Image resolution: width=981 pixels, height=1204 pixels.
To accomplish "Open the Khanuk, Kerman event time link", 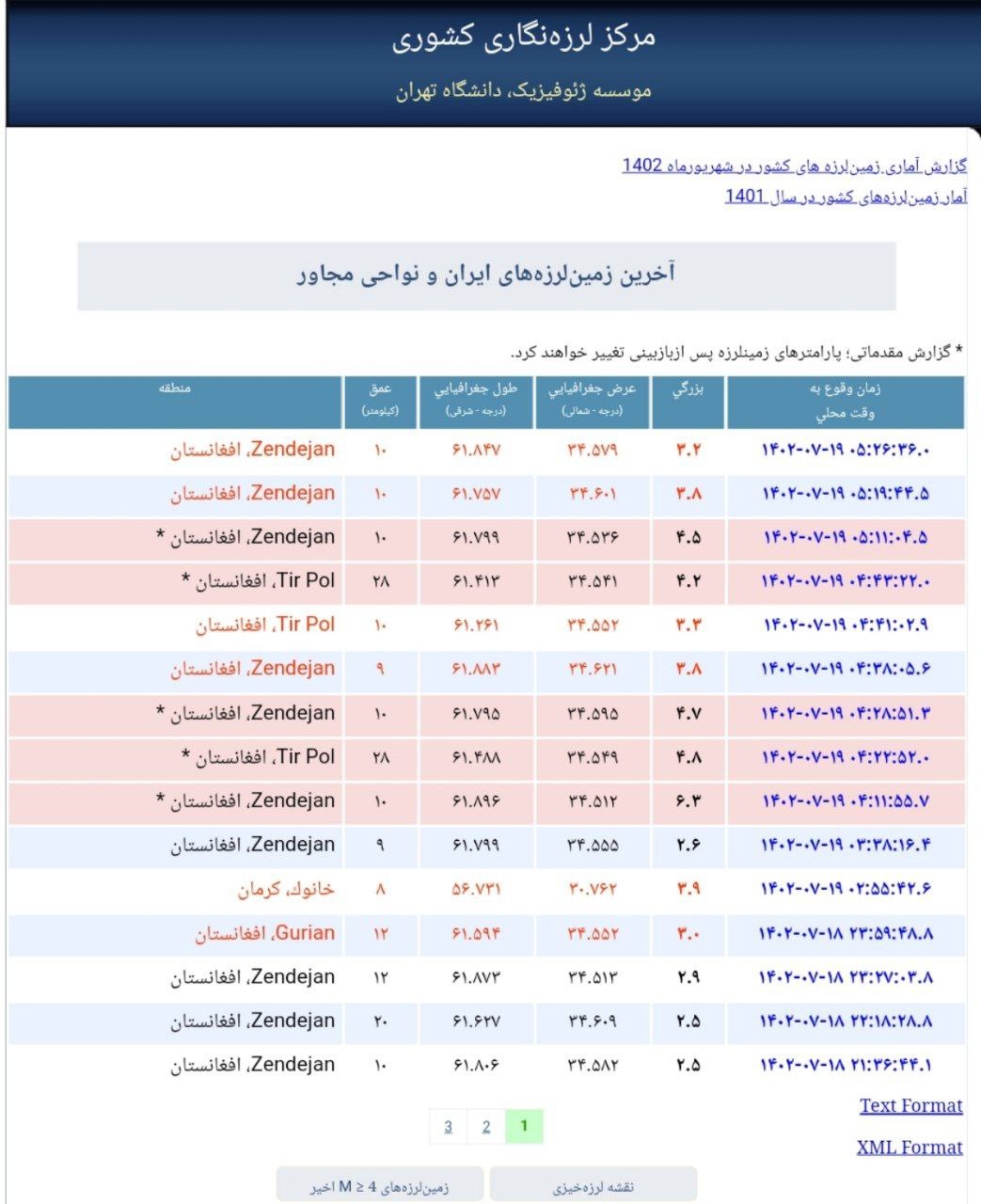I will point(846,889).
